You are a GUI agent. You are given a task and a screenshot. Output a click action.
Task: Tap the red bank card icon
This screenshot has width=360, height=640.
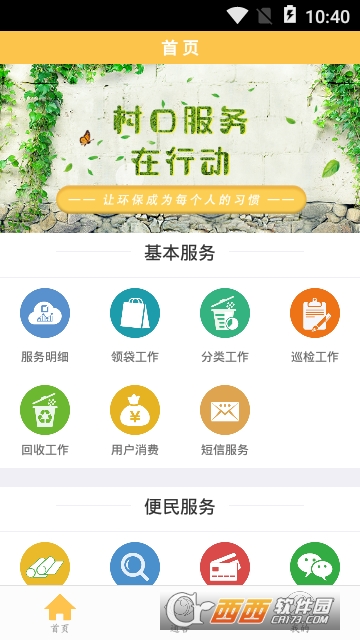[225, 564]
